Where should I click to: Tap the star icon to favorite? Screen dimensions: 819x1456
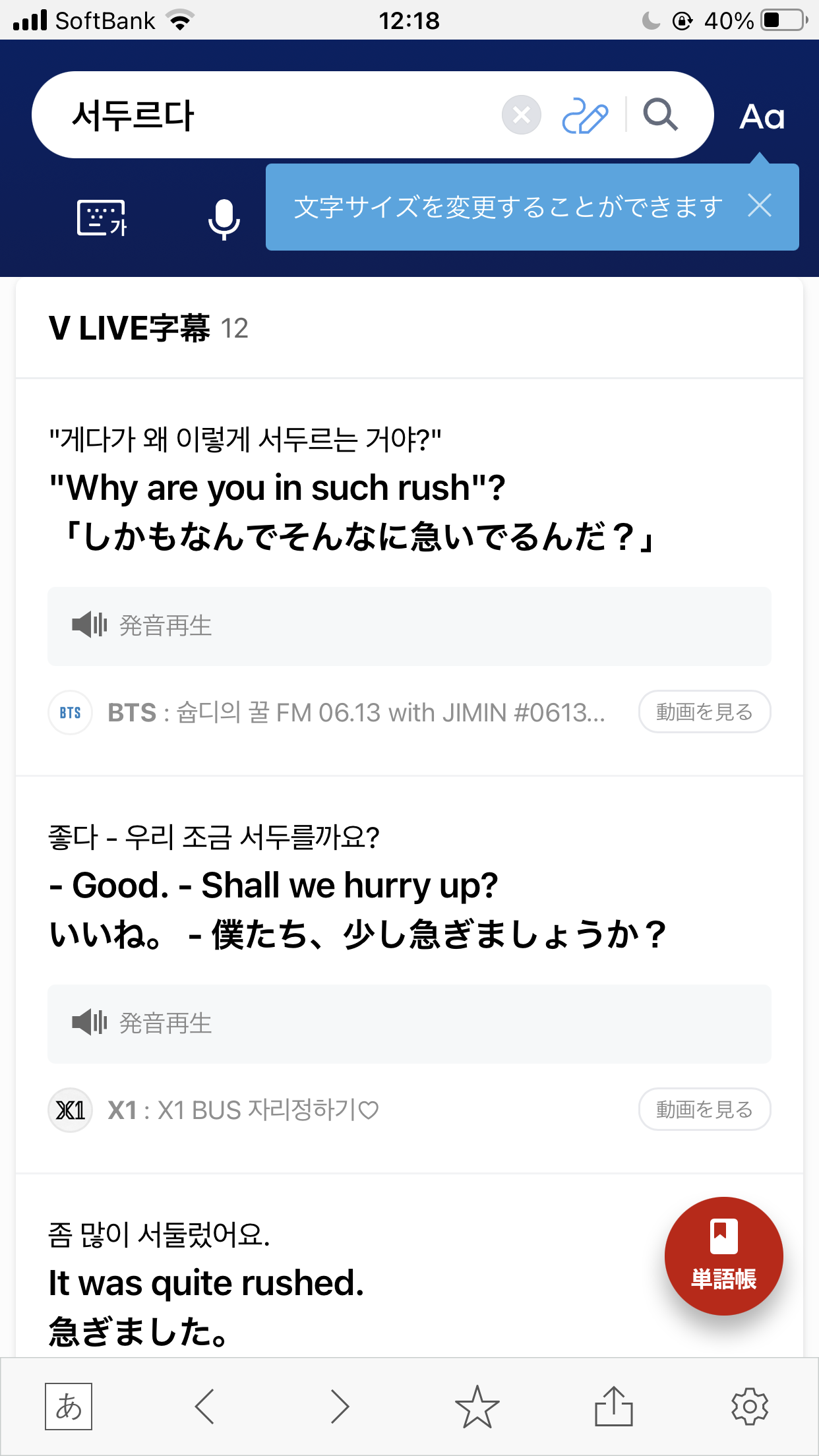(x=477, y=1407)
